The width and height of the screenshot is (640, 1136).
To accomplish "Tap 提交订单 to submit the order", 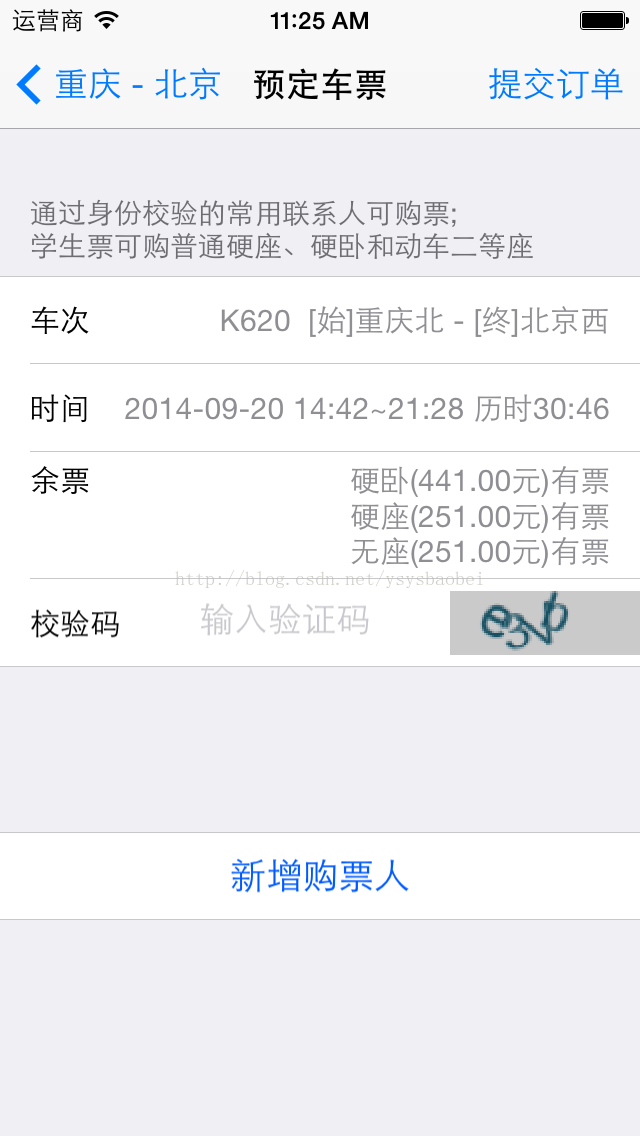I will coord(555,85).
